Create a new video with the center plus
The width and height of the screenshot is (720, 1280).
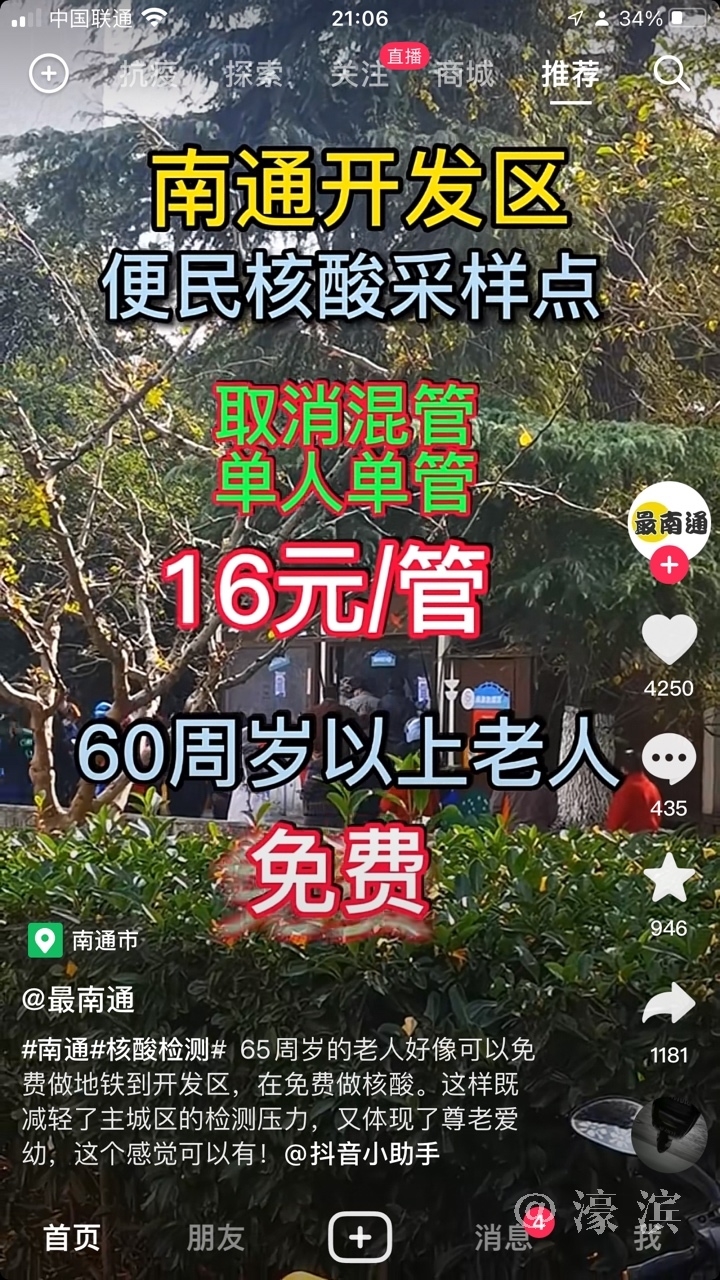click(x=360, y=1238)
